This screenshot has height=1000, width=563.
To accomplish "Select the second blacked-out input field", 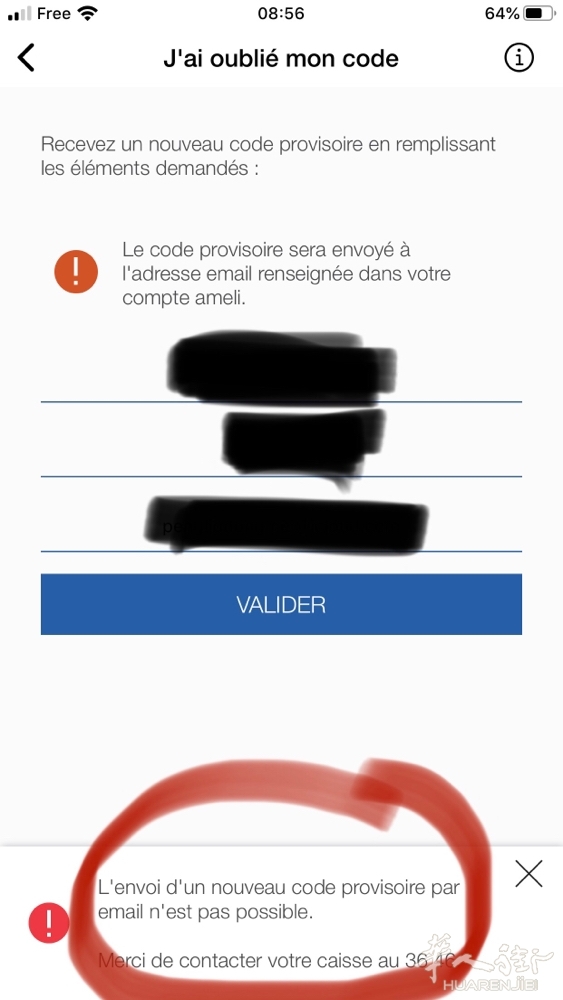I will [281, 441].
